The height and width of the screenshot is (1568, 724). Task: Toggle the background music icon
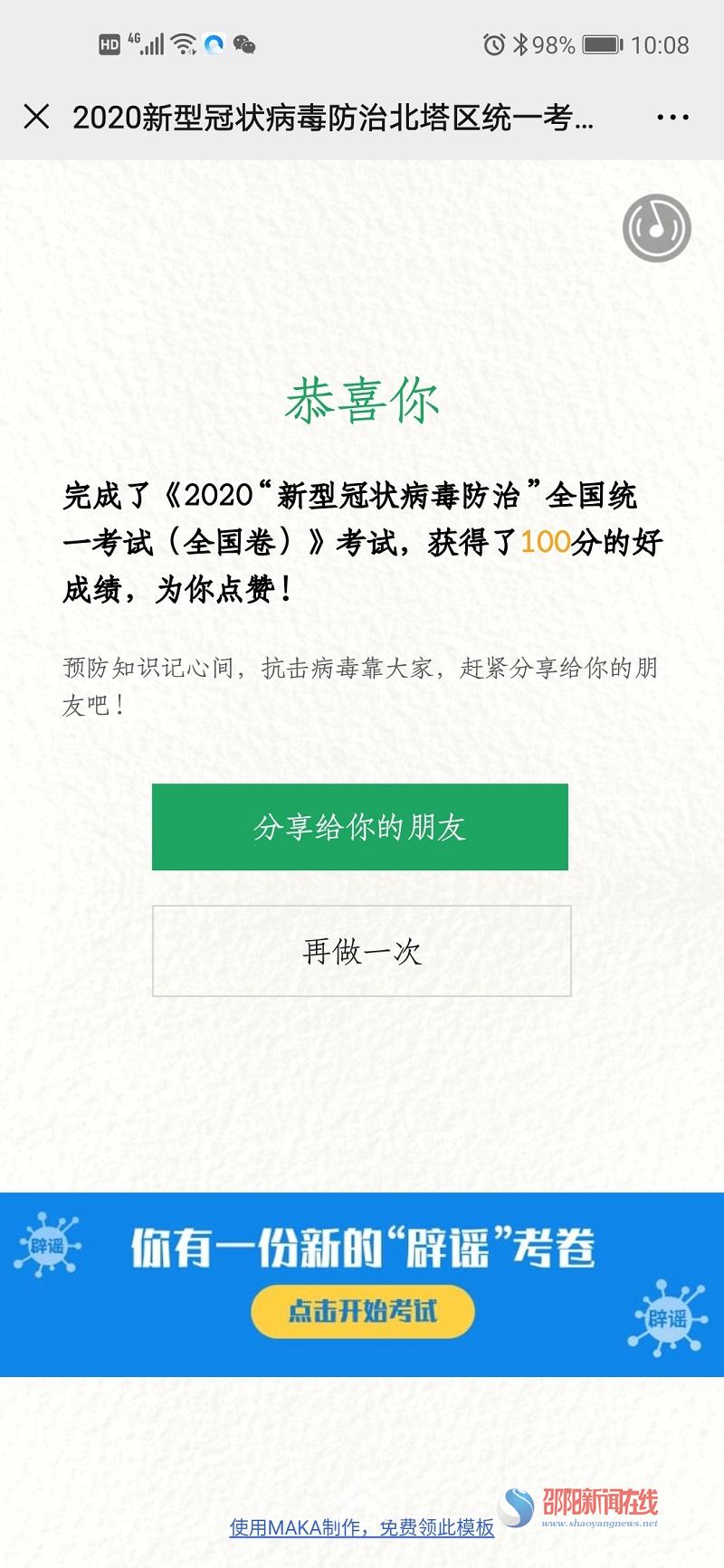point(657,228)
